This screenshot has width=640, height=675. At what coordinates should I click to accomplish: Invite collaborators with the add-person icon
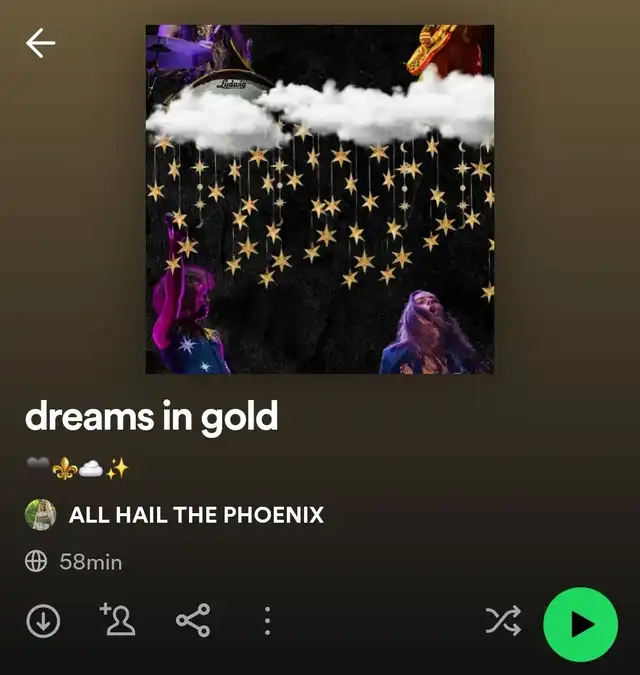click(x=117, y=619)
